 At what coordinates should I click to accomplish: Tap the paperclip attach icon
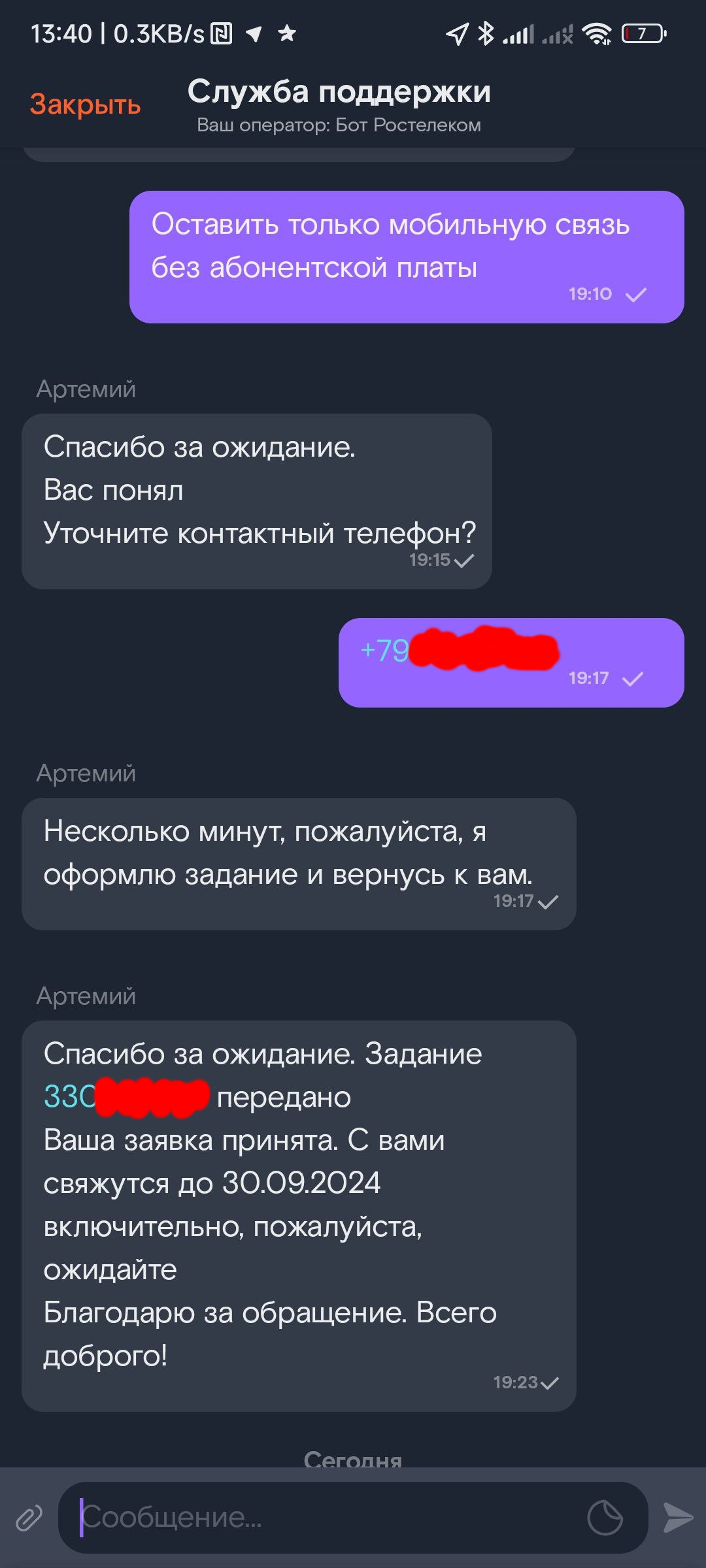pos(29,1518)
